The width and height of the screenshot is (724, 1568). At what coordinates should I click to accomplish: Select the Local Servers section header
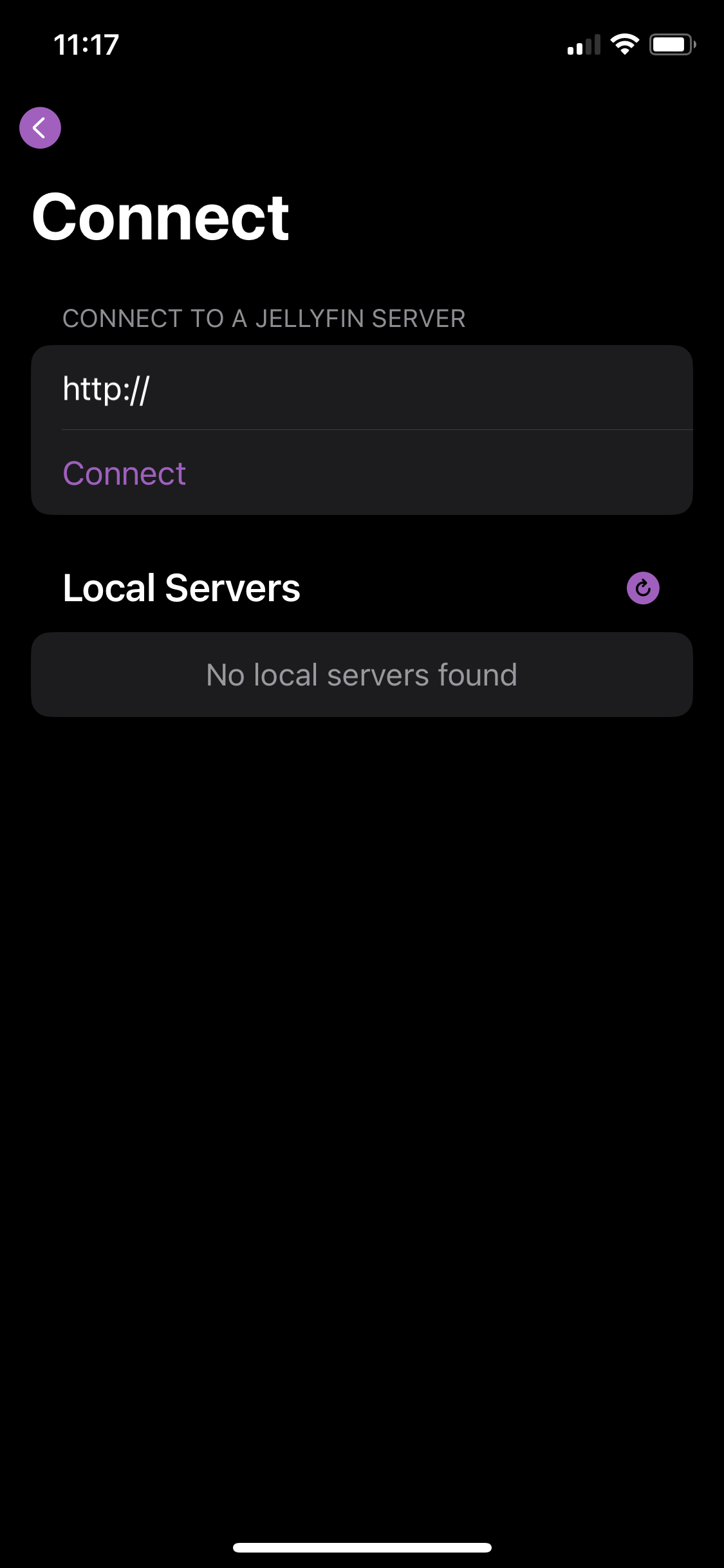[181, 588]
